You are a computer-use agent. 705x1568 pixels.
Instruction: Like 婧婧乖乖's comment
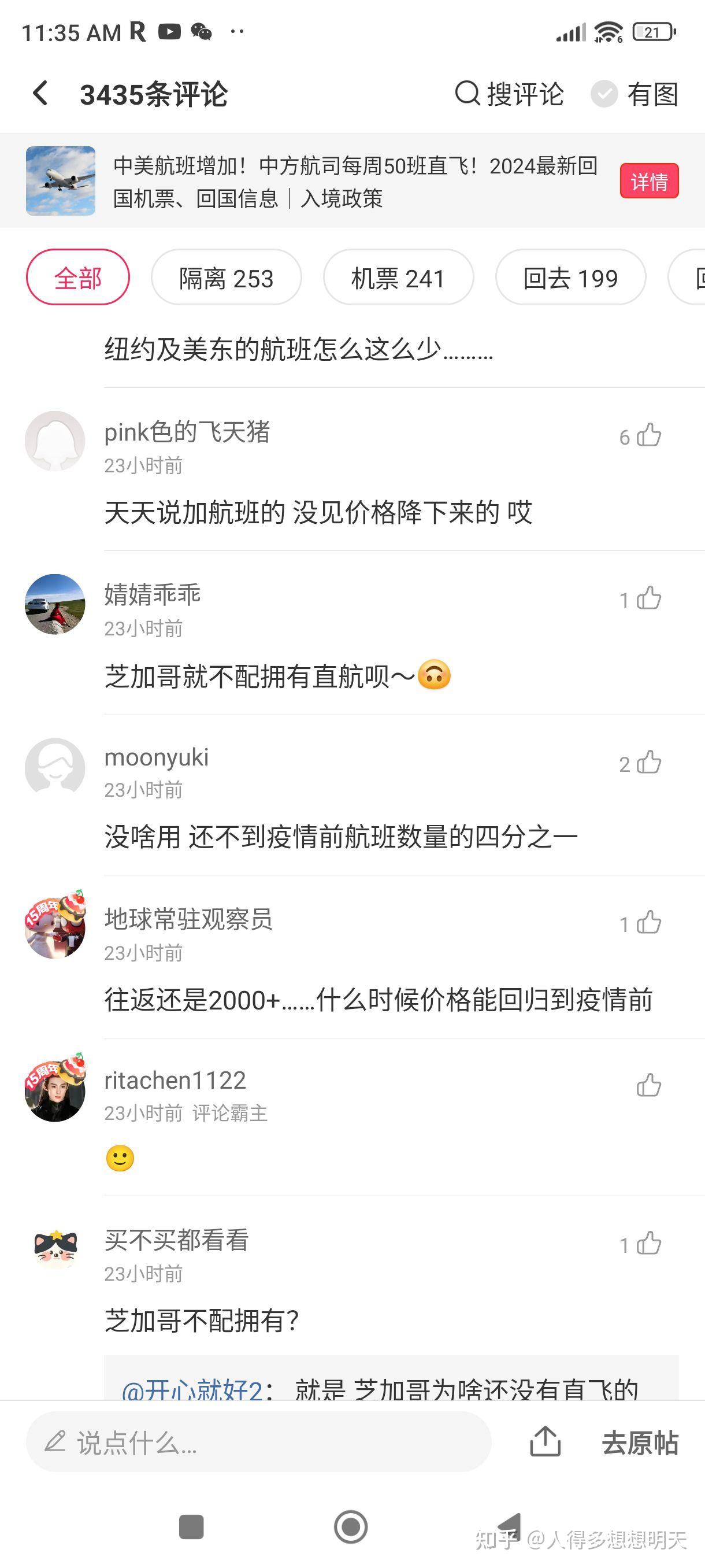pyautogui.click(x=648, y=599)
